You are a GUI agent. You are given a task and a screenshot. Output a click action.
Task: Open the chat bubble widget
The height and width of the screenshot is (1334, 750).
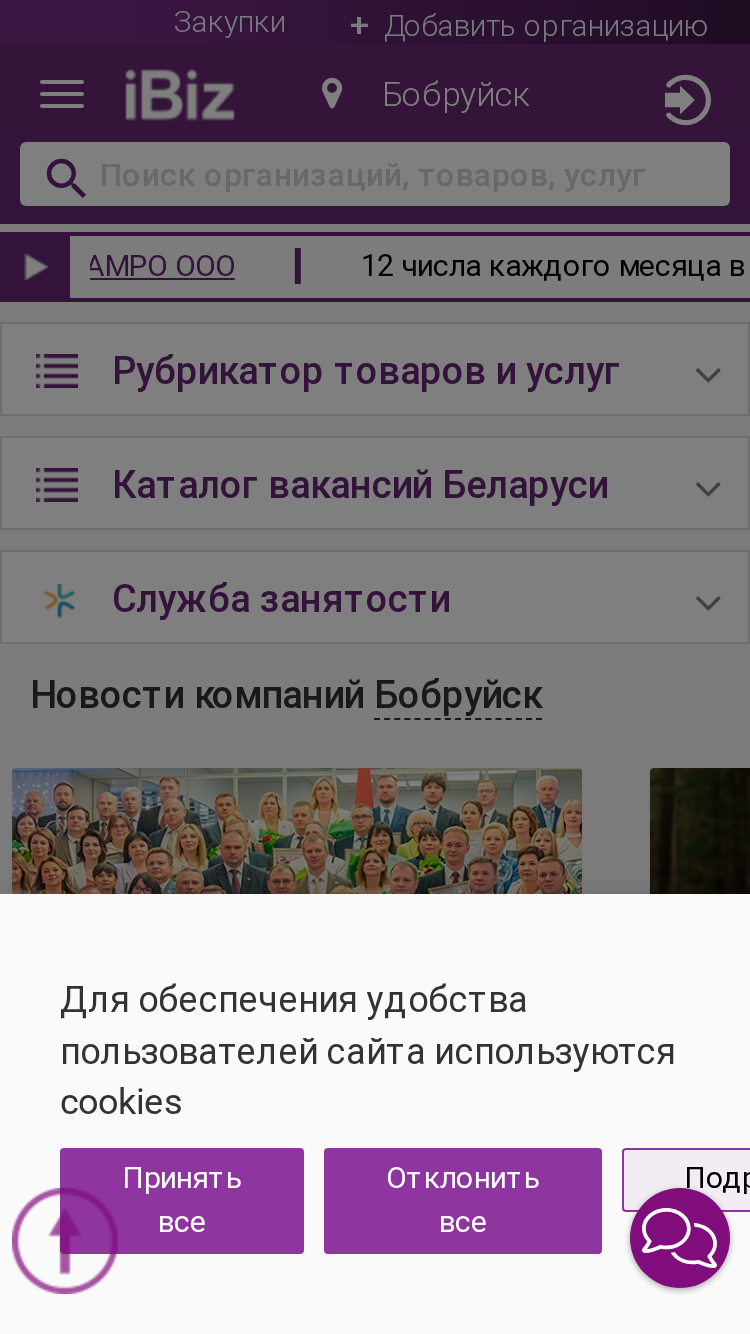pyautogui.click(x=680, y=1238)
